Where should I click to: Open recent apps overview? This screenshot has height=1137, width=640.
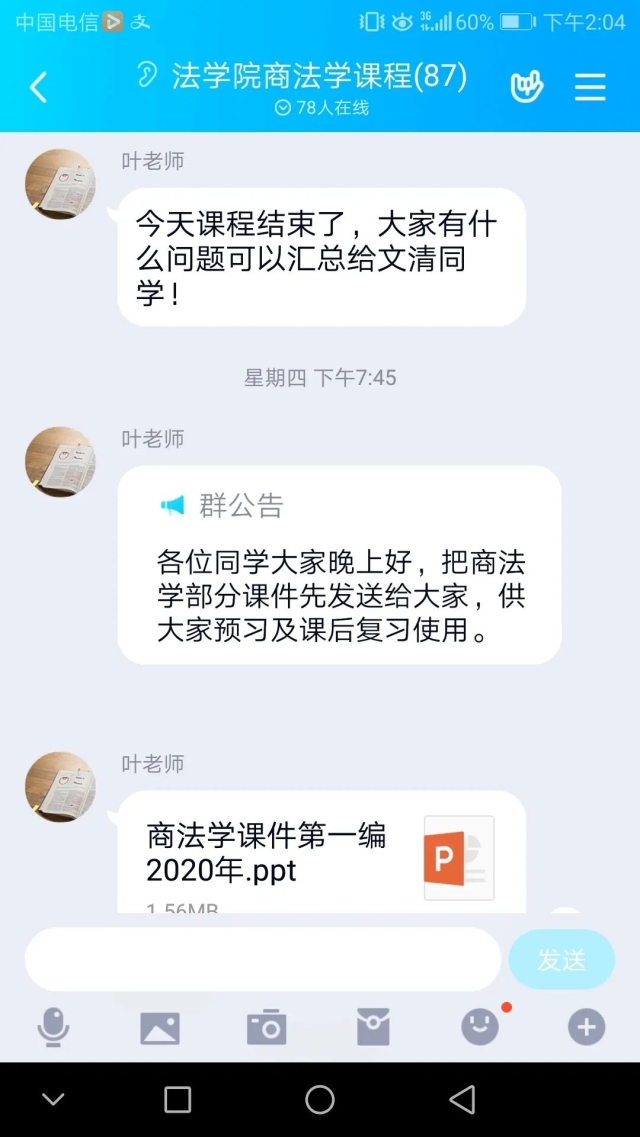(177, 1100)
